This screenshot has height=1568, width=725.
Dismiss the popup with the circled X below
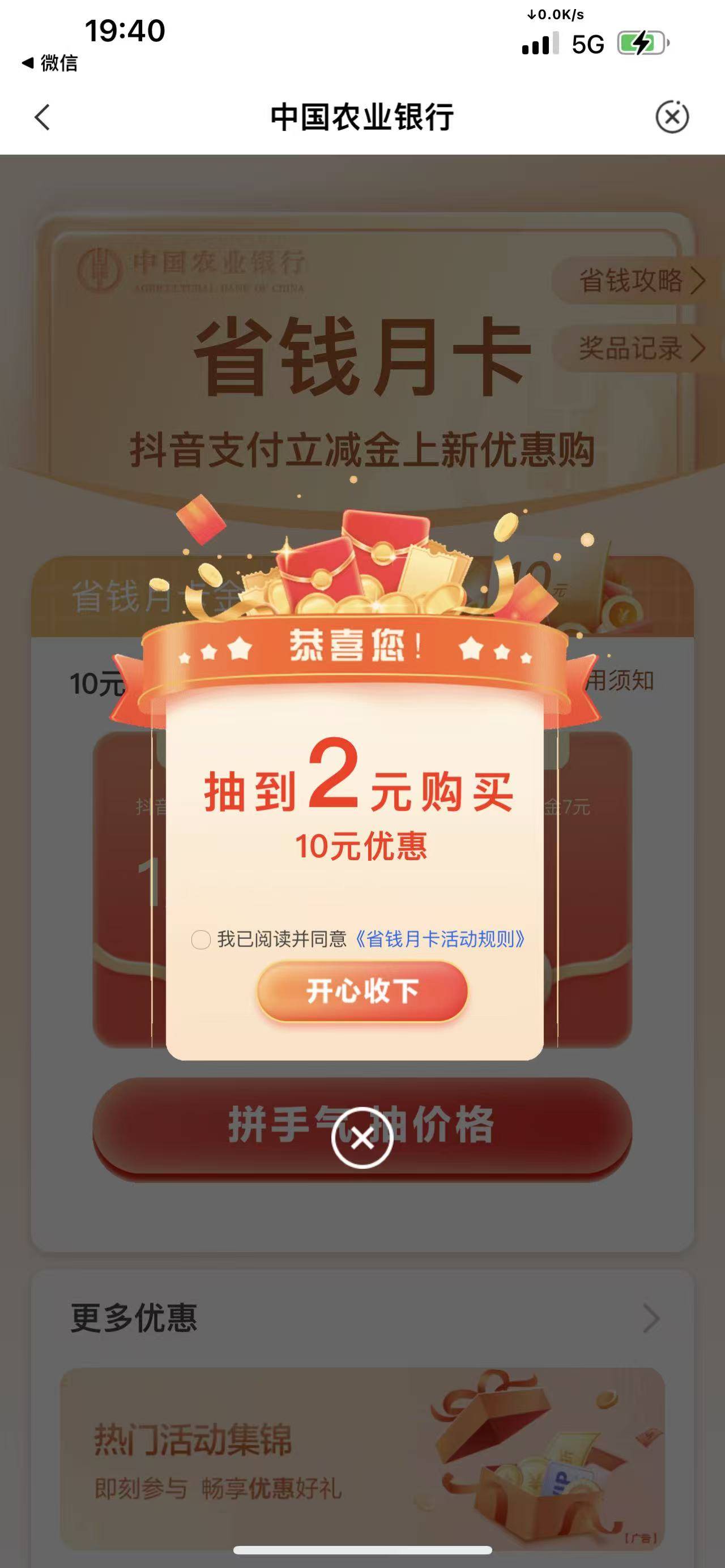[362, 1138]
